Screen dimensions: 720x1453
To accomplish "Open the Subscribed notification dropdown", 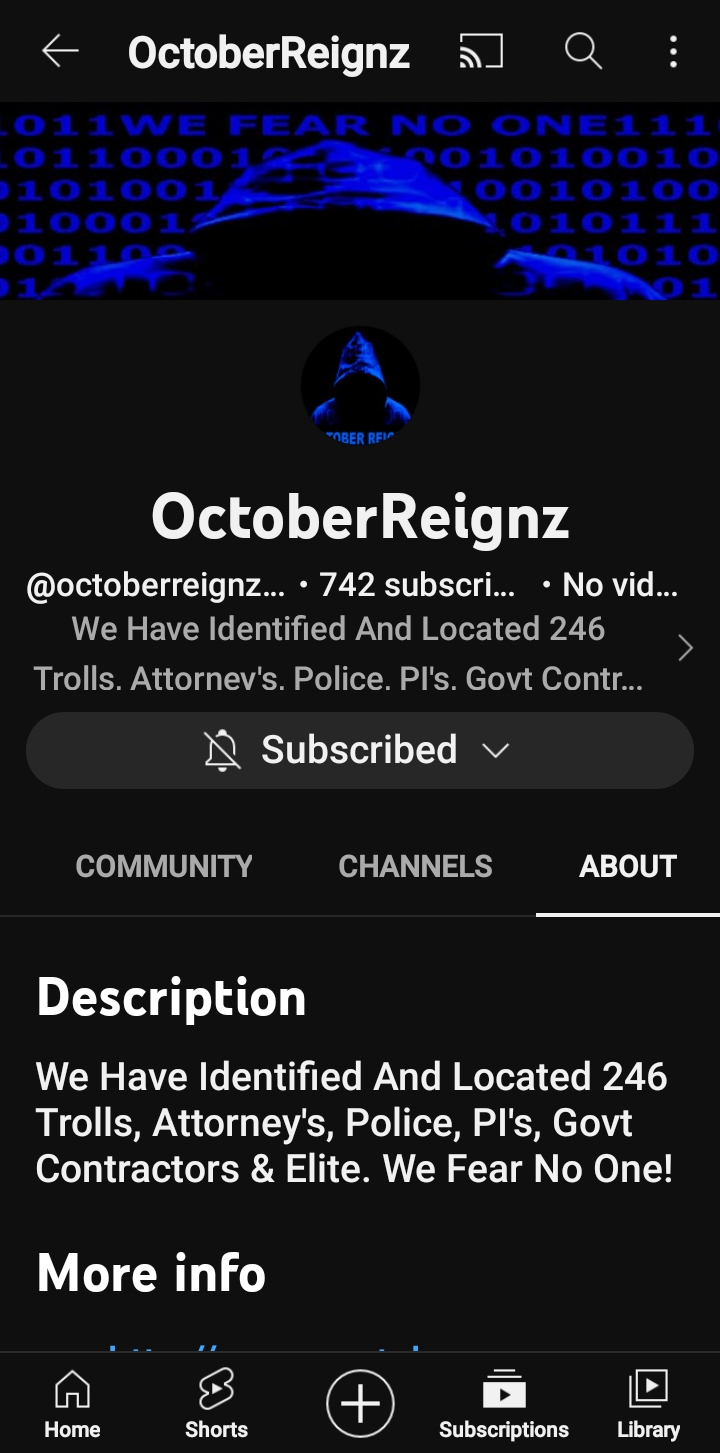I will click(359, 750).
